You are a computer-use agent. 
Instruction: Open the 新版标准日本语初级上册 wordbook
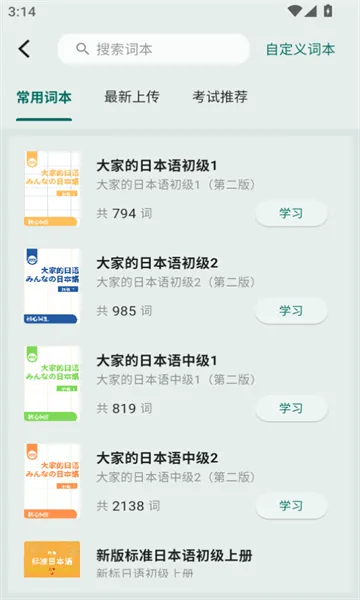[174, 556]
